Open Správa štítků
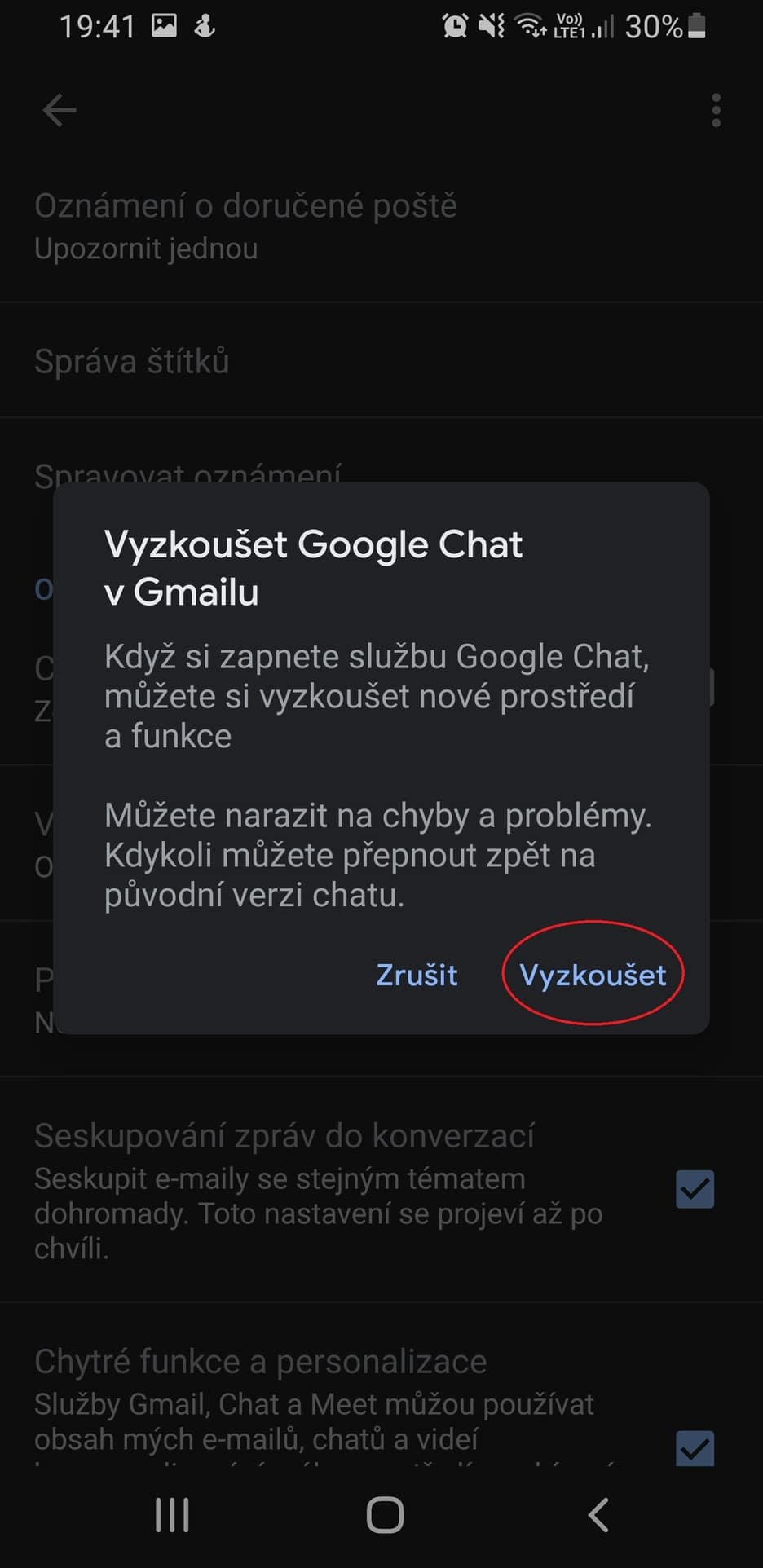Viewport: 763px width, 1568px height. point(381,361)
